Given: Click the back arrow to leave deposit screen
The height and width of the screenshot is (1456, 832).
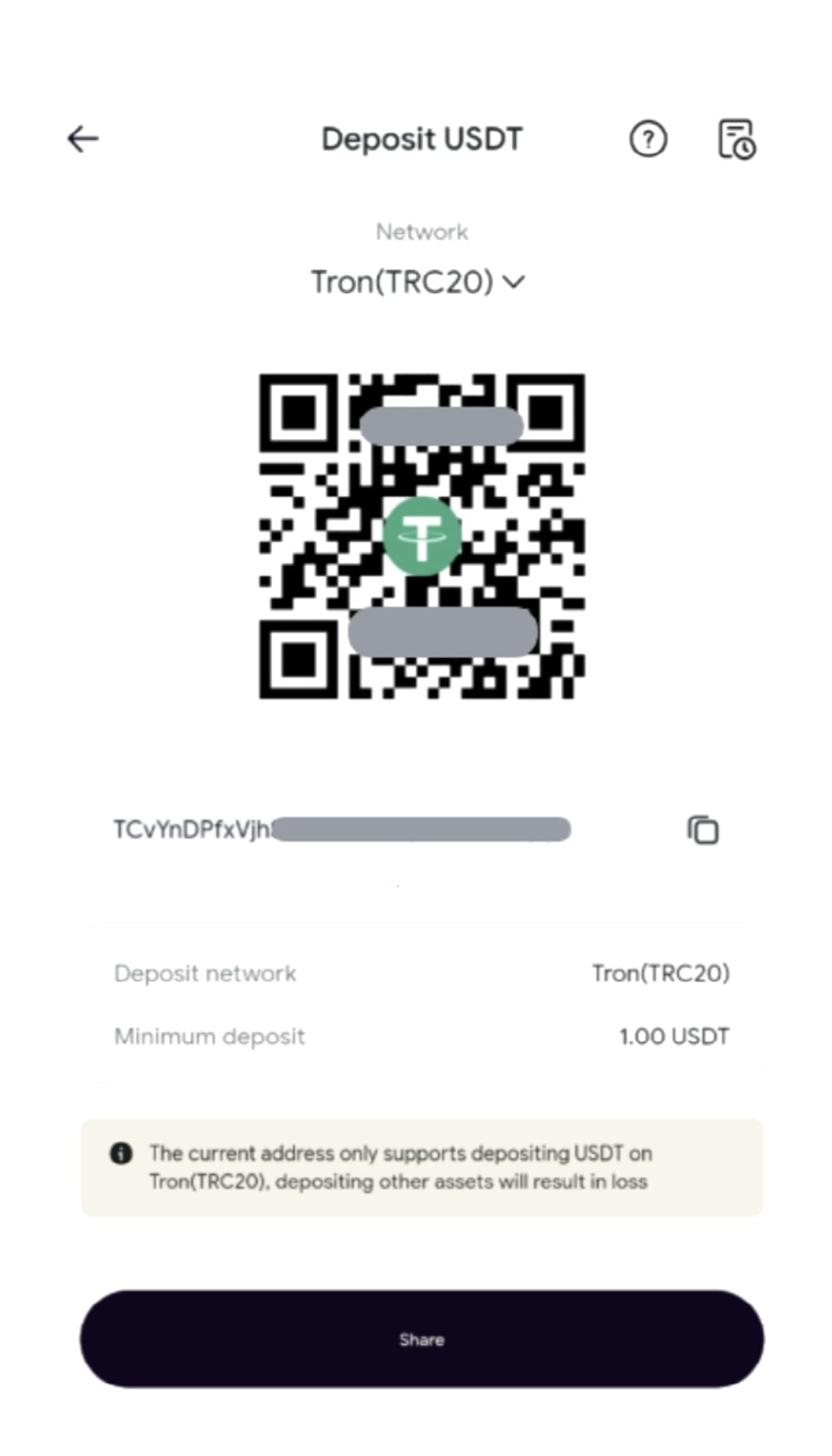Looking at the screenshot, I should 82,138.
